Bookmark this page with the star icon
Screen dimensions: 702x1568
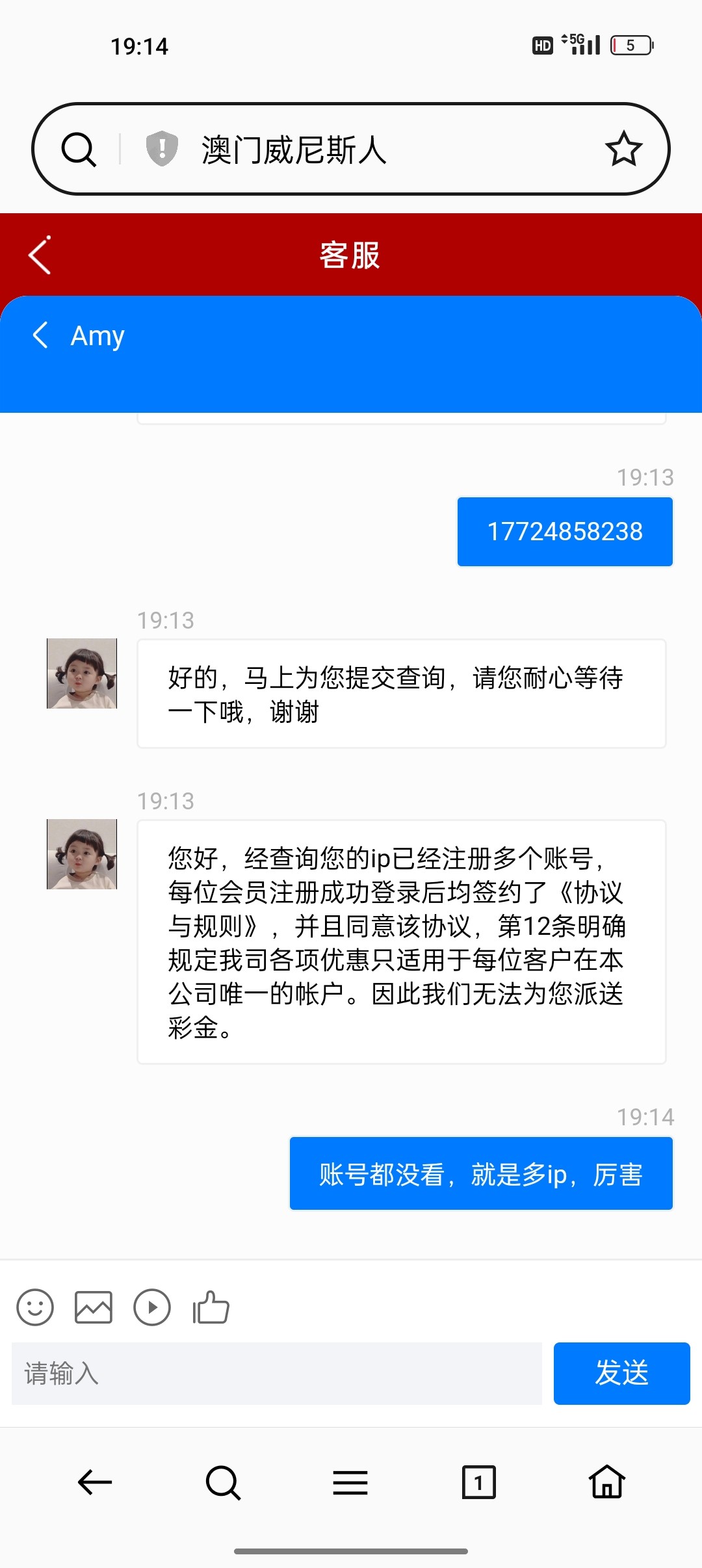click(x=623, y=149)
